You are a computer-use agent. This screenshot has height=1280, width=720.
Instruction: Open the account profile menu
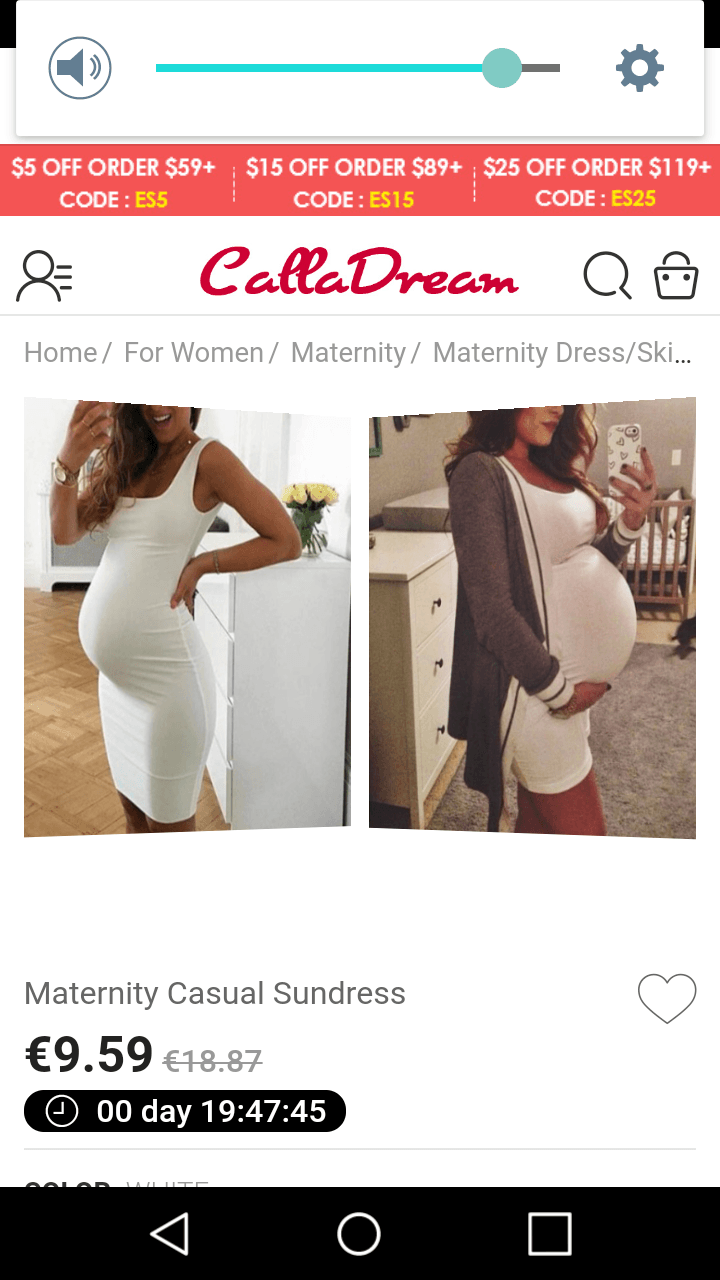click(45, 276)
